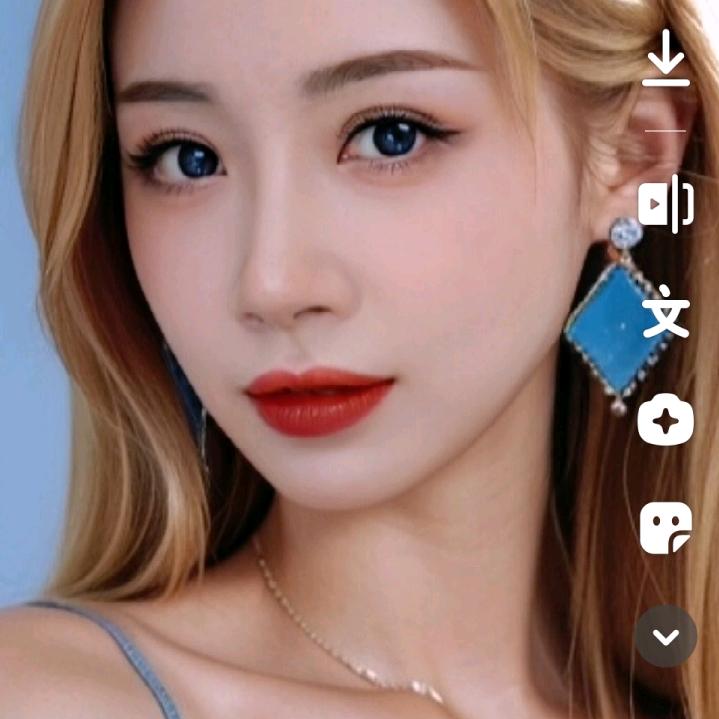The image size is (719, 719).
Task: Open the split compare tool
Action: (x=666, y=204)
